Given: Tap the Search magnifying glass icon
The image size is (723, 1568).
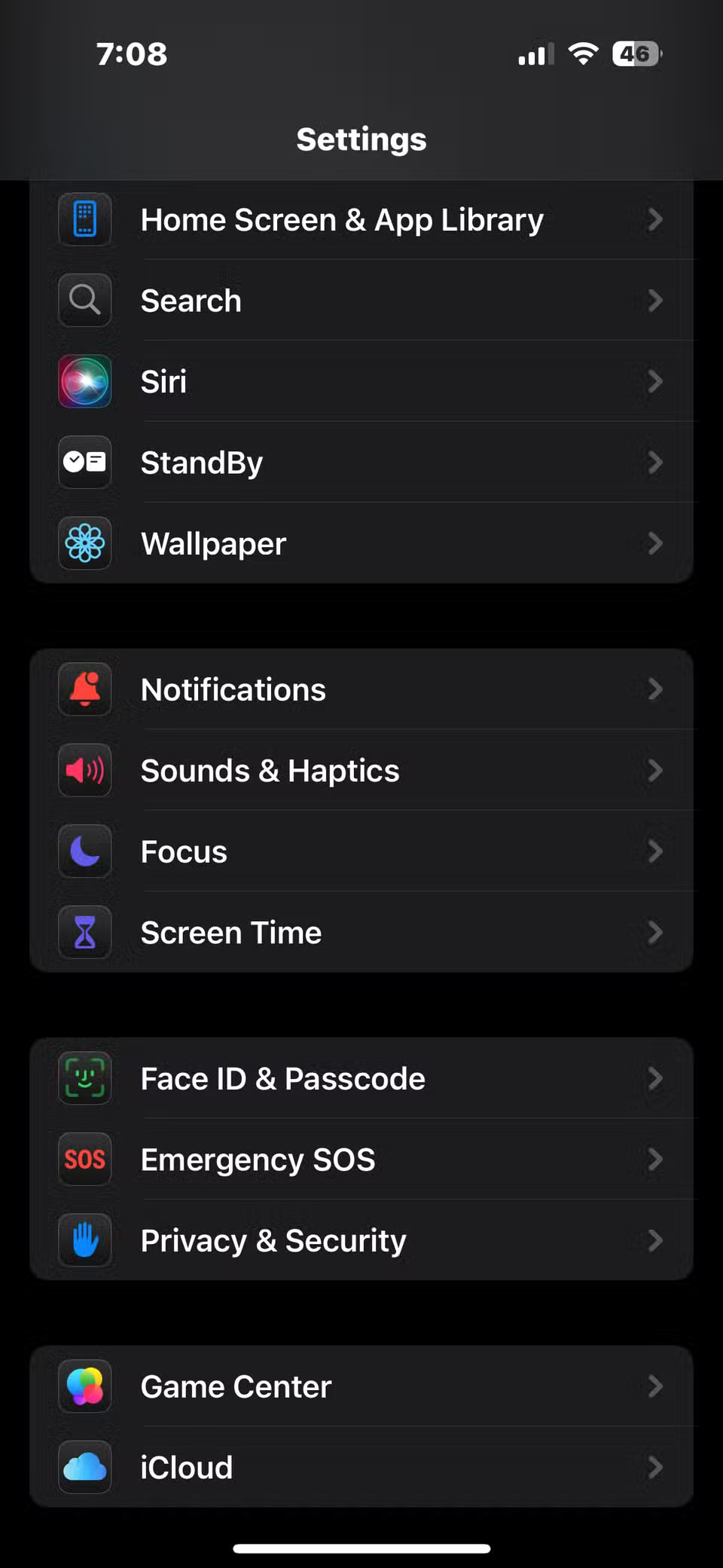Looking at the screenshot, I should tap(84, 300).
